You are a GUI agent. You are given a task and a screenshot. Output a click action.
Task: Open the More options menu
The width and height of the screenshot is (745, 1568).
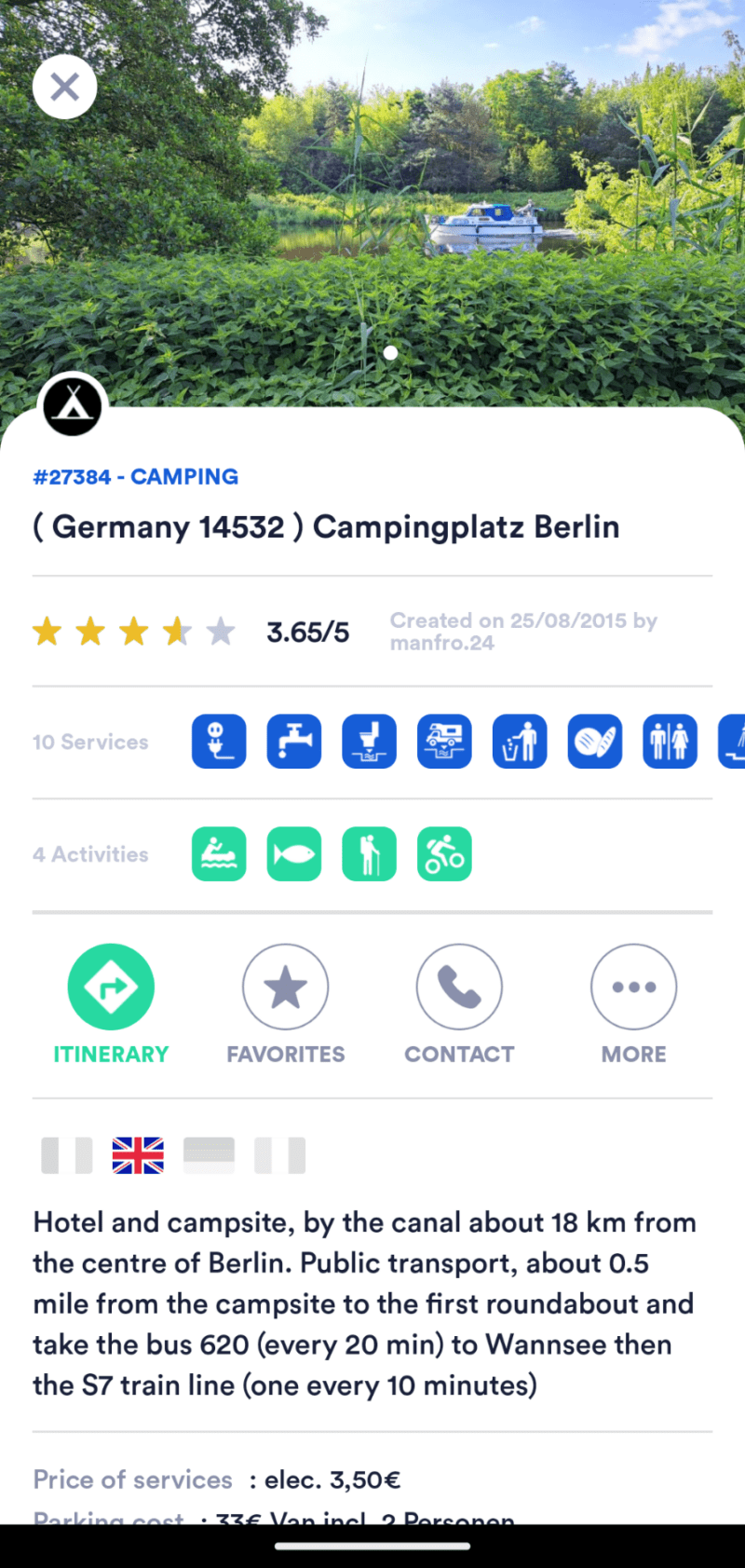[633, 988]
